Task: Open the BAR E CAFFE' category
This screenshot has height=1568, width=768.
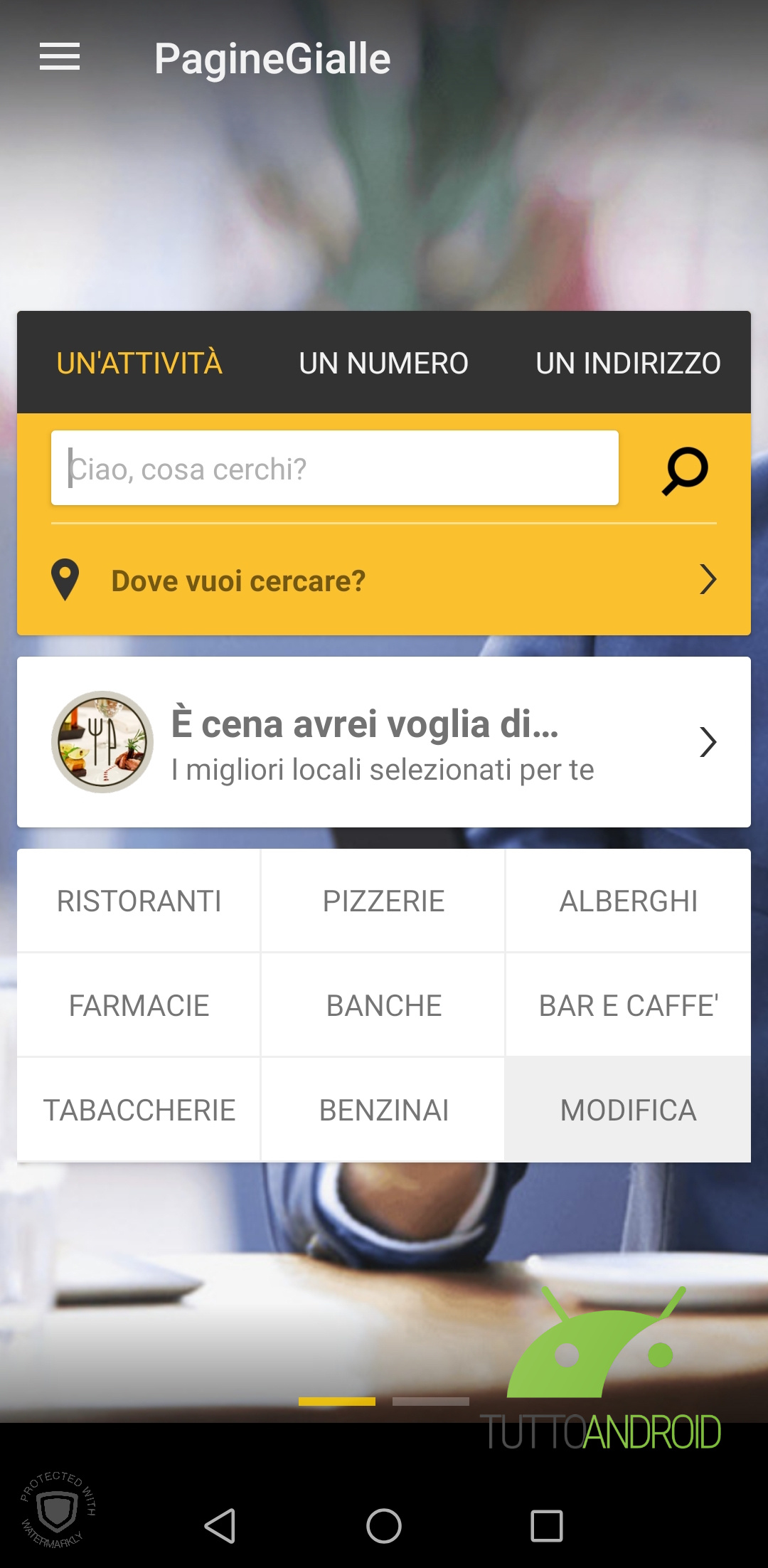Action: (628, 1006)
